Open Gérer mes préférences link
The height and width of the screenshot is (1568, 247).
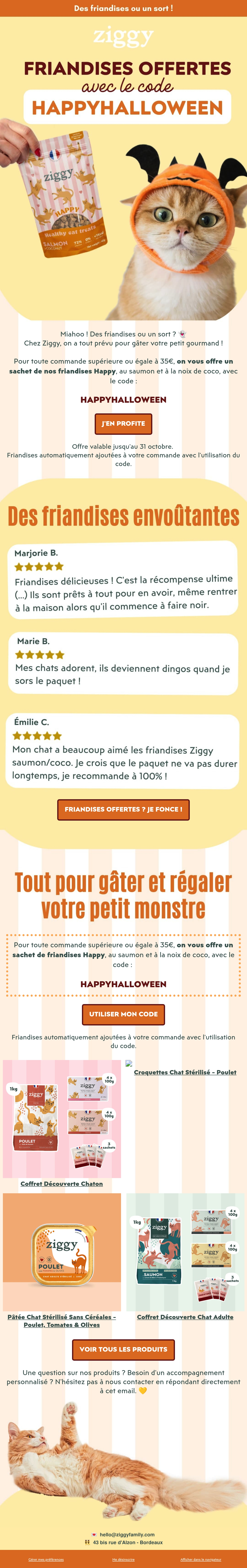pyautogui.click(x=46, y=1560)
